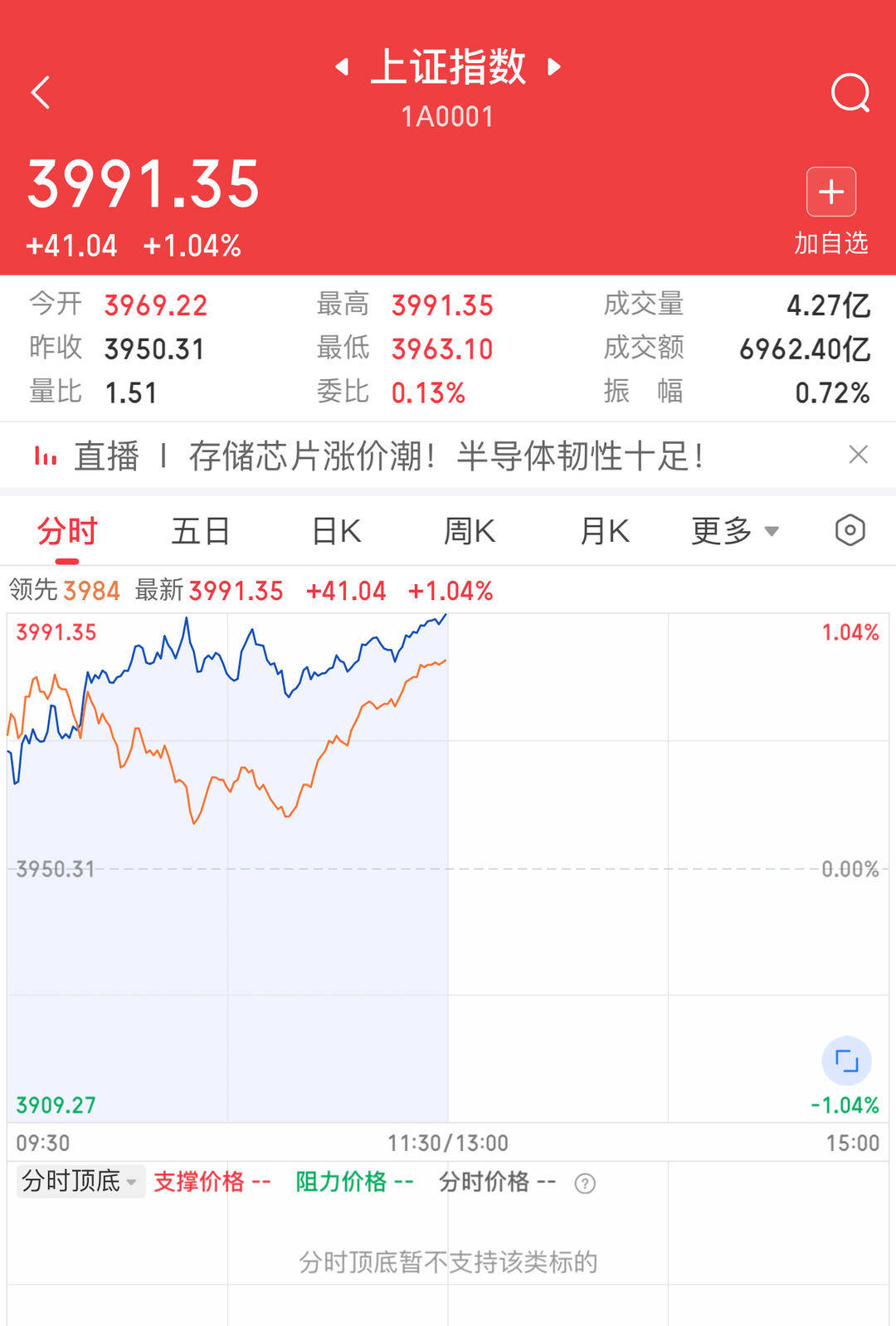Expand the 更多 chart period dropdown
The image size is (896, 1326).
click(x=735, y=531)
